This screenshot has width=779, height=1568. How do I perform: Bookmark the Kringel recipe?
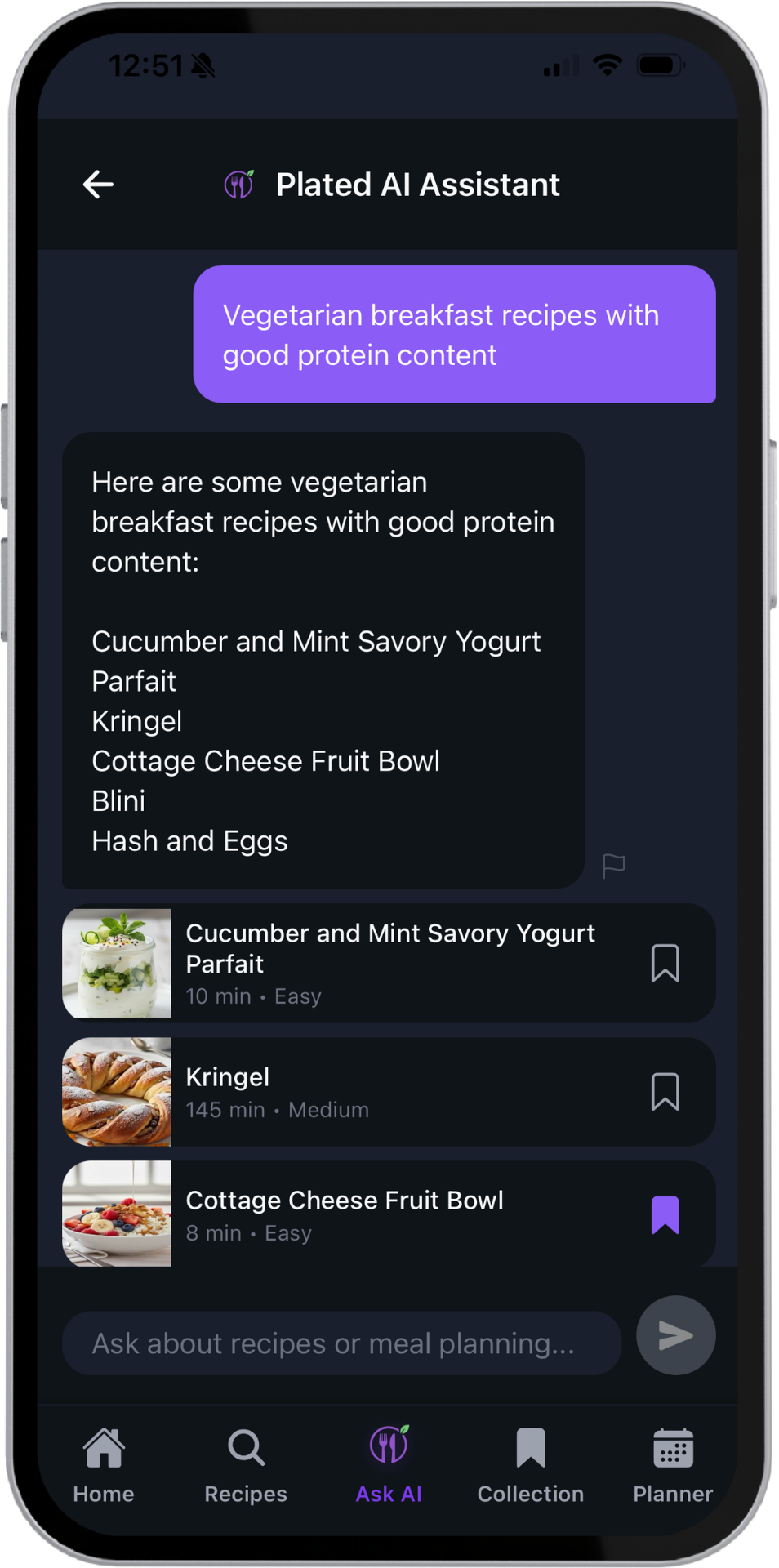666,1092
